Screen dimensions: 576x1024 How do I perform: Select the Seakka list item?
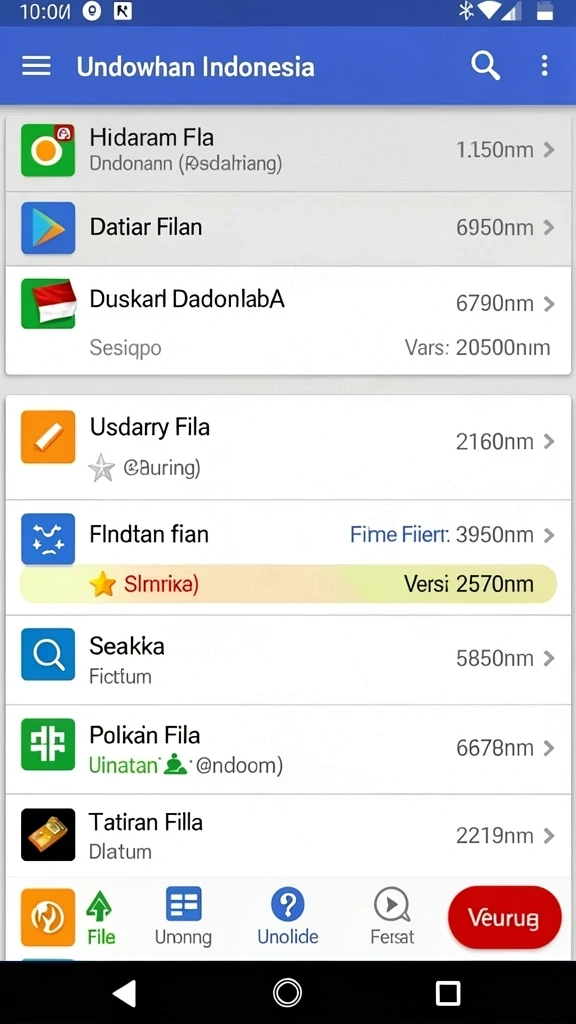point(288,660)
